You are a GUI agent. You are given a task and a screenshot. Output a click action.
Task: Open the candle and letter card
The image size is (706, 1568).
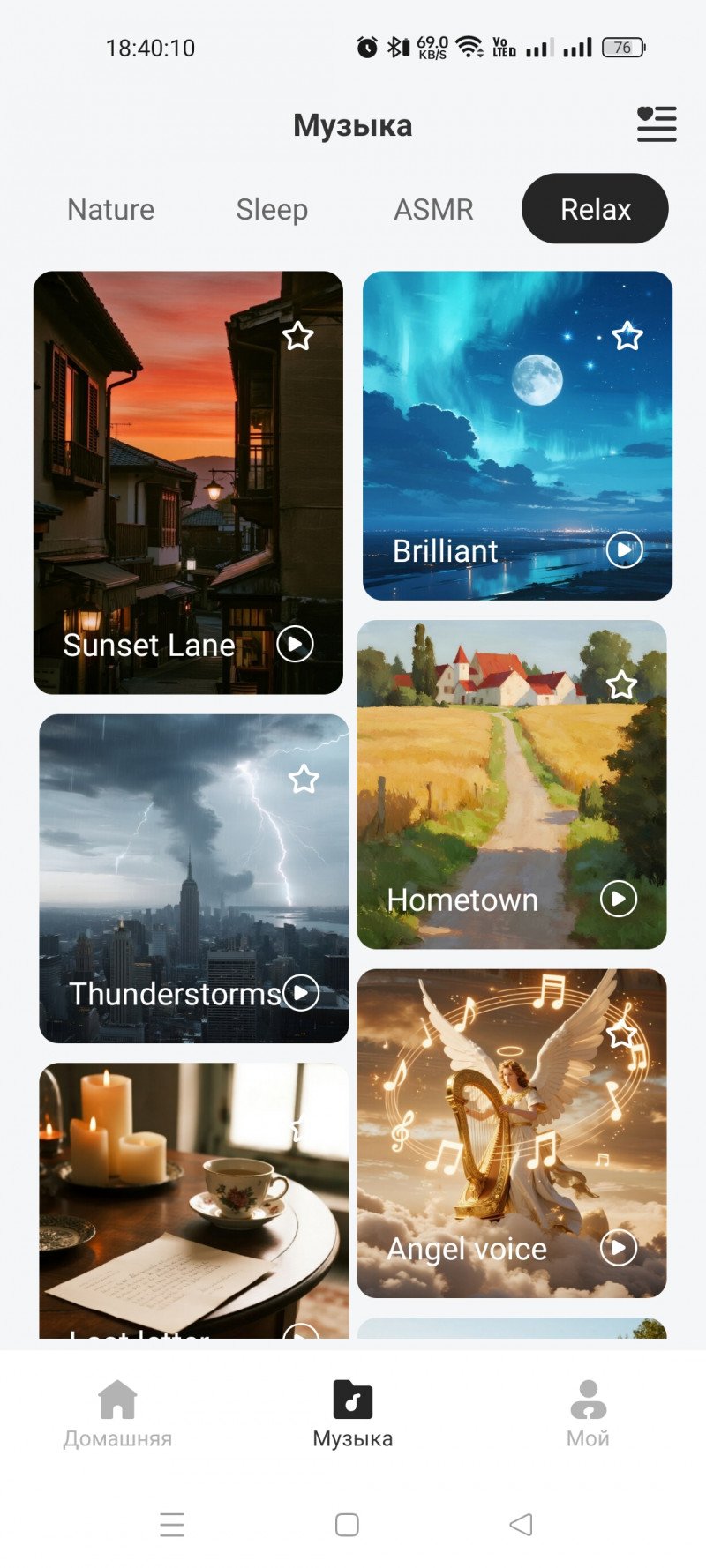click(x=193, y=1199)
